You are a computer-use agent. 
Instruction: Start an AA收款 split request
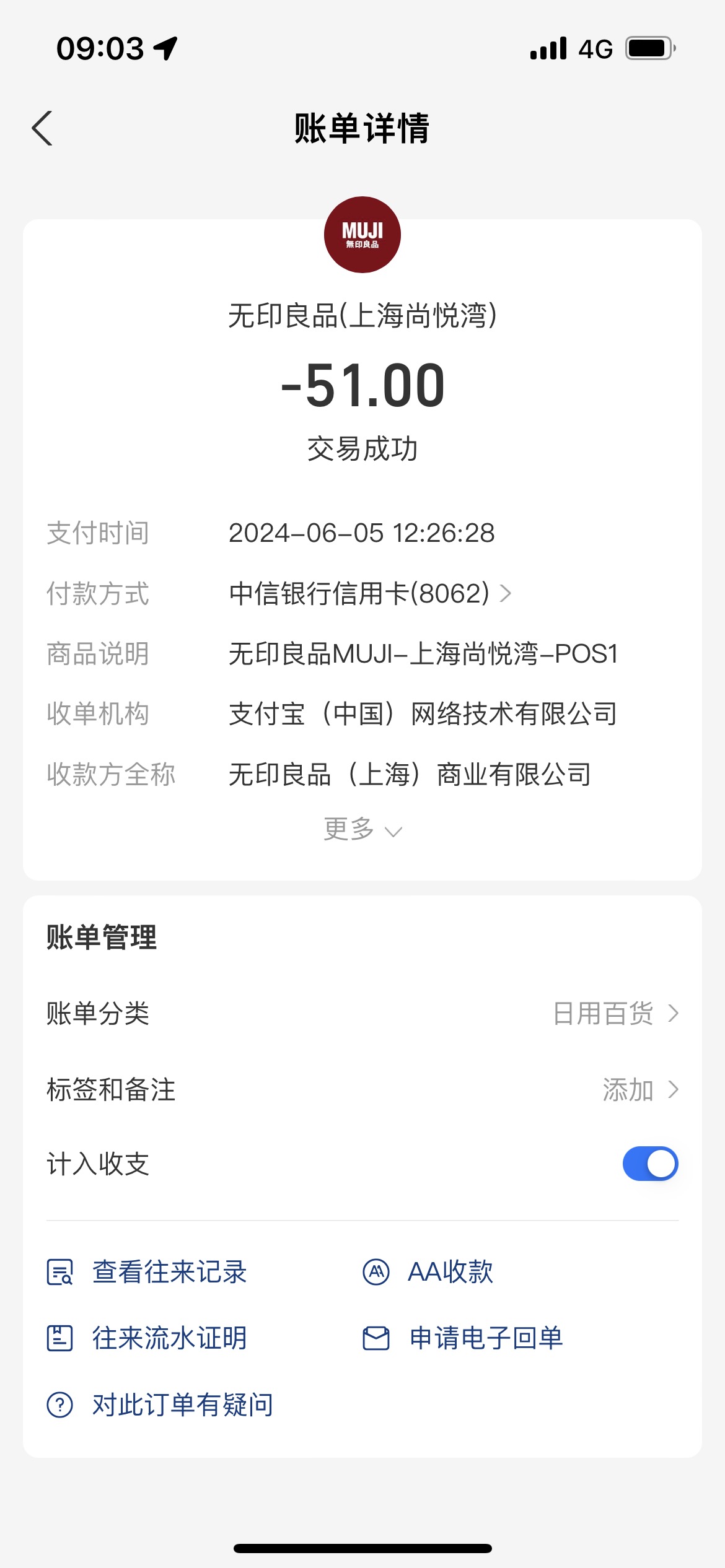click(428, 1272)
